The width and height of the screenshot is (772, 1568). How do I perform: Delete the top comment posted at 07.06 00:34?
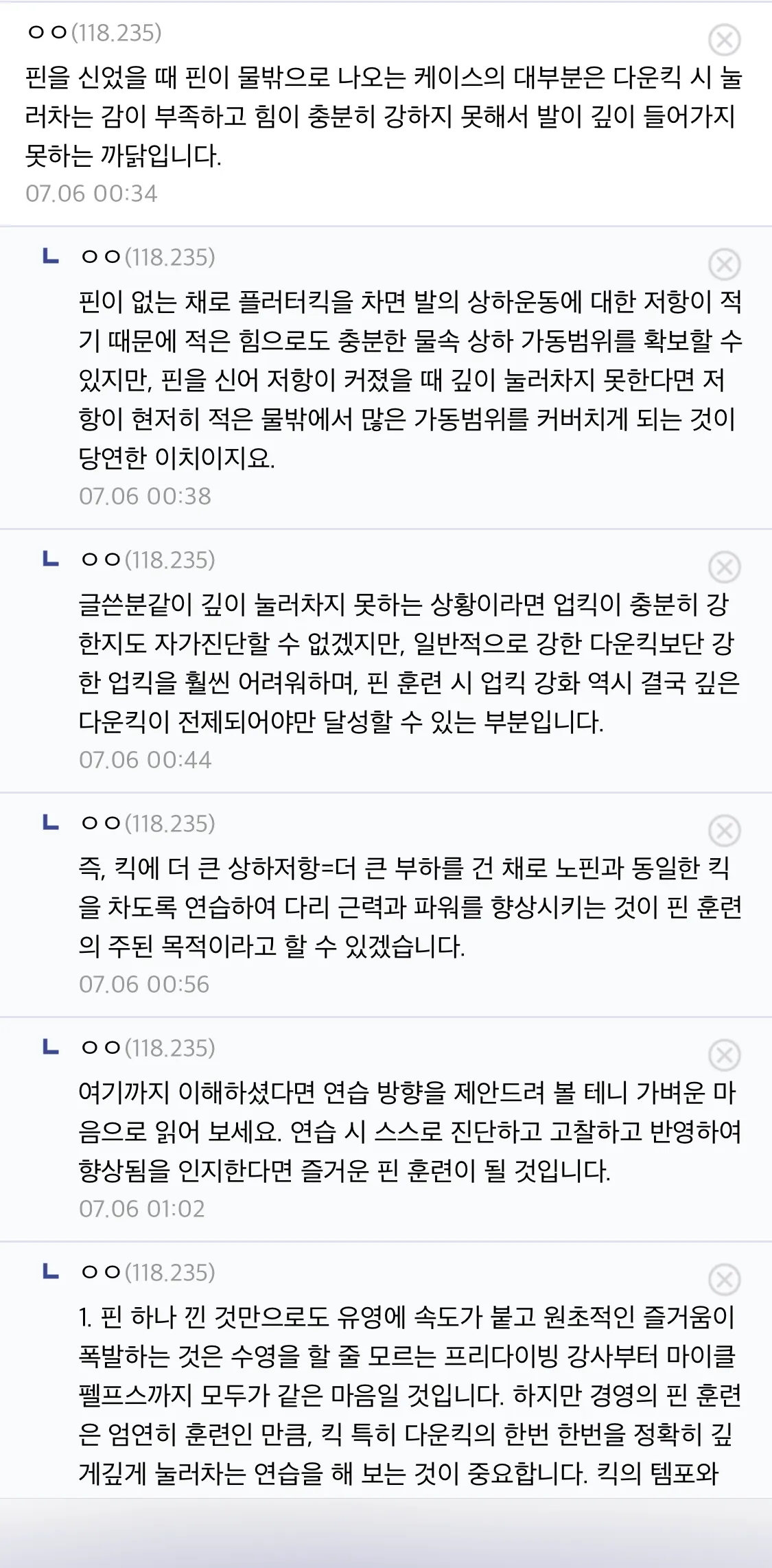724,40
